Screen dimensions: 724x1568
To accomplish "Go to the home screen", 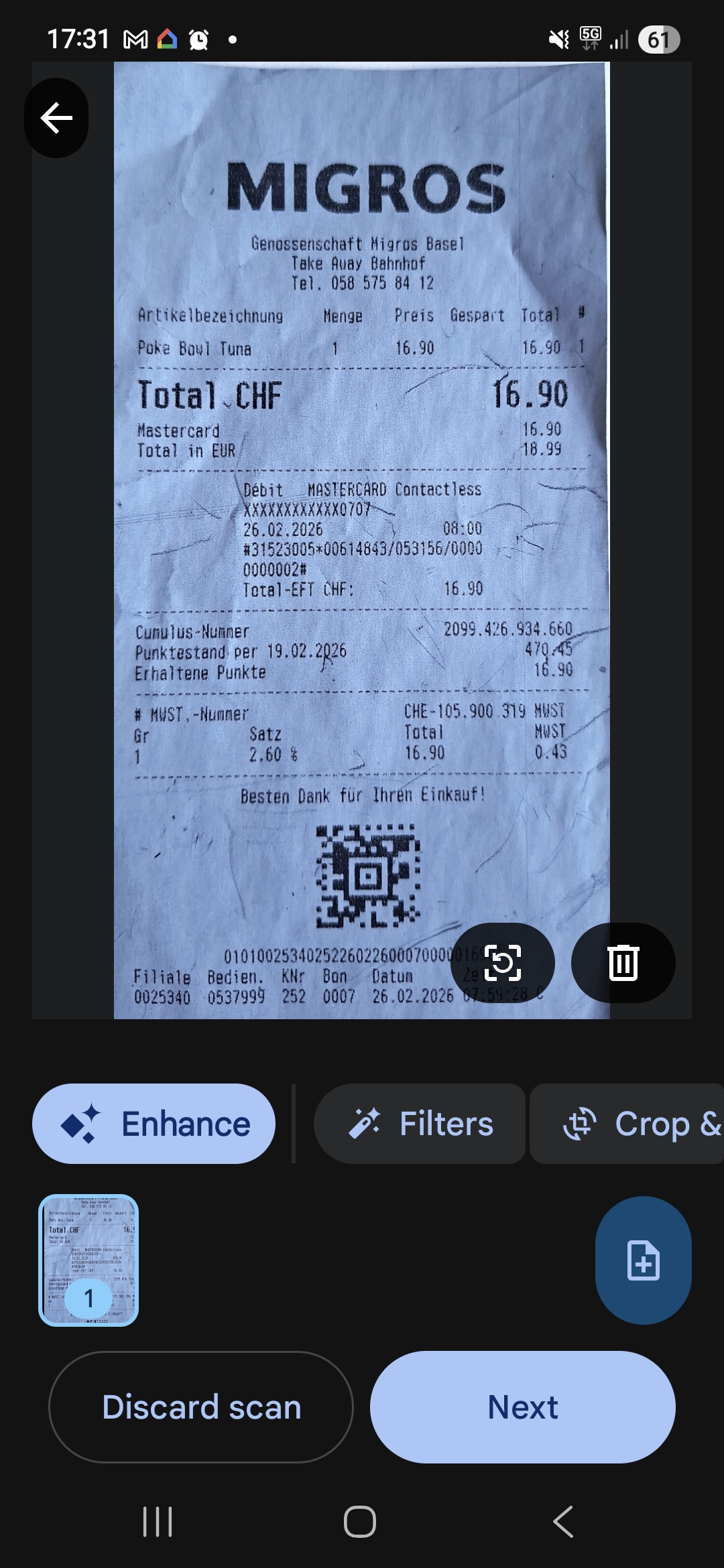I will click(x=360, y=1521).
